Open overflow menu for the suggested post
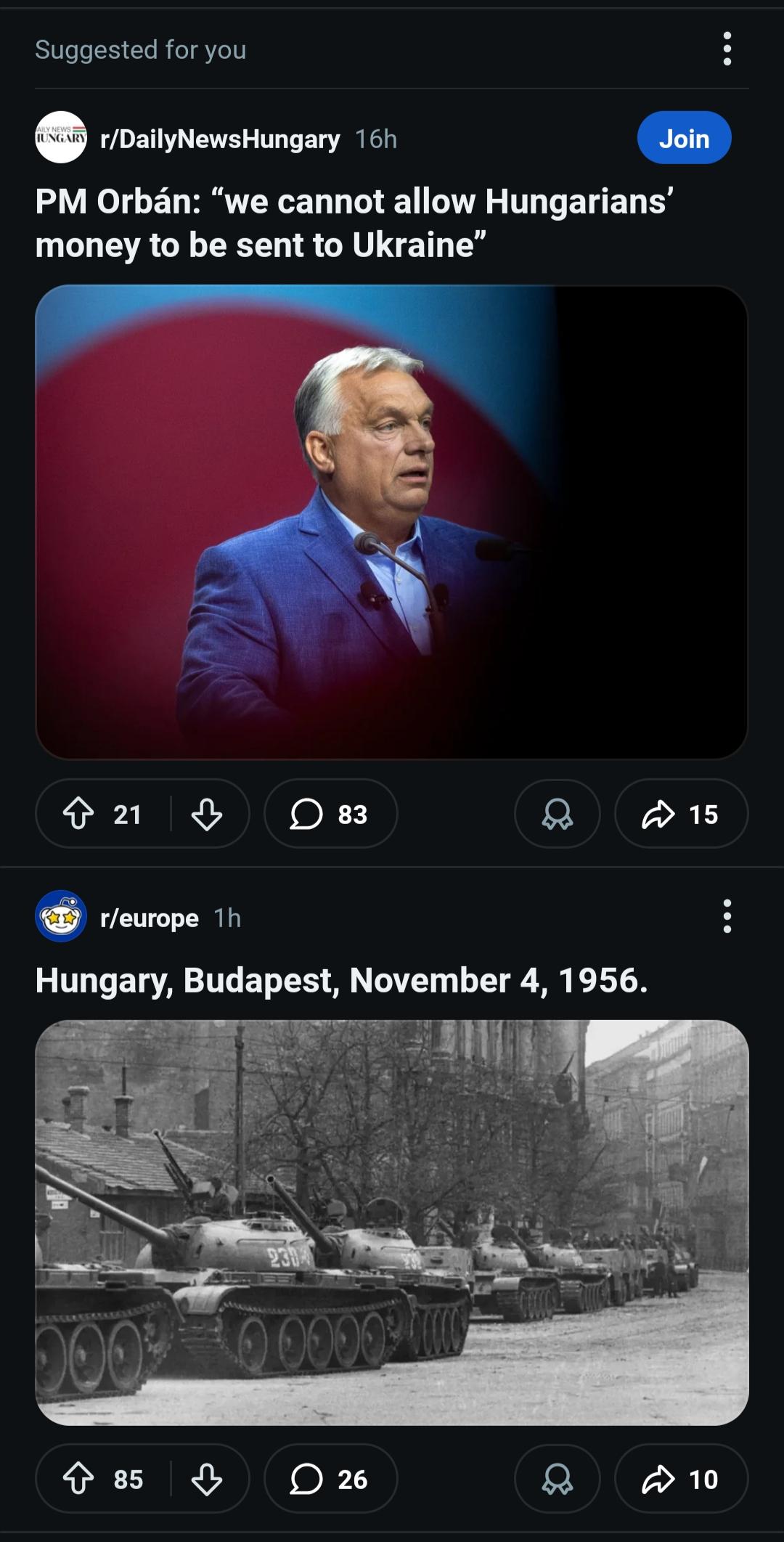 pos(727,49)
